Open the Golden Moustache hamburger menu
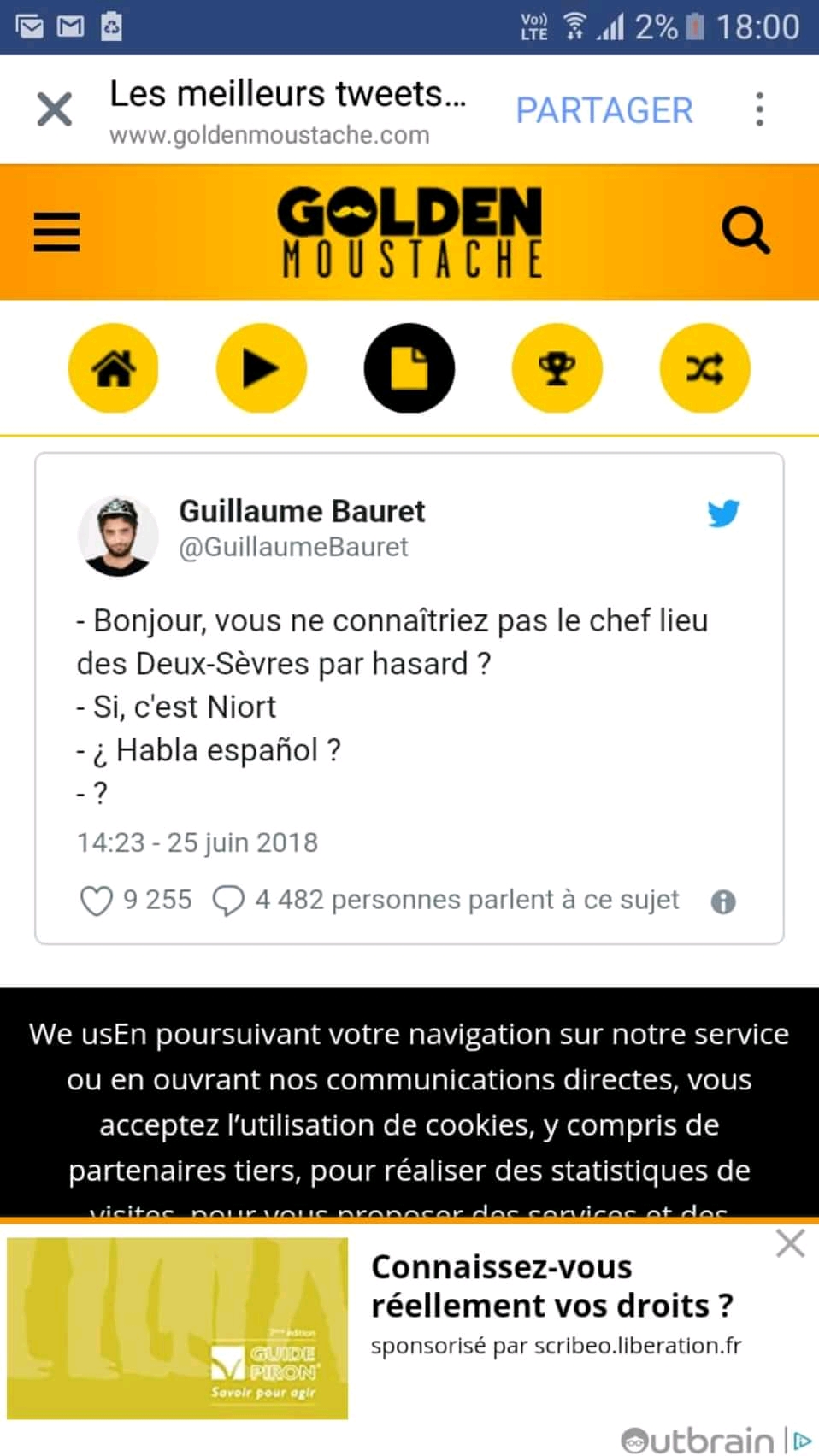This screenshot has height=1456, width=819. point(56,232)
